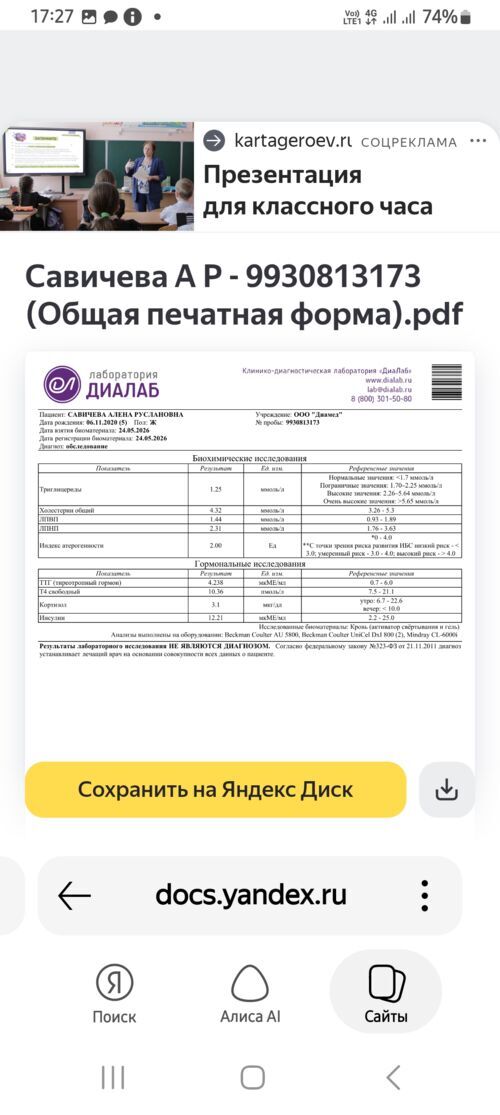
Task: Open the system recent apps
Action: 113,1078
